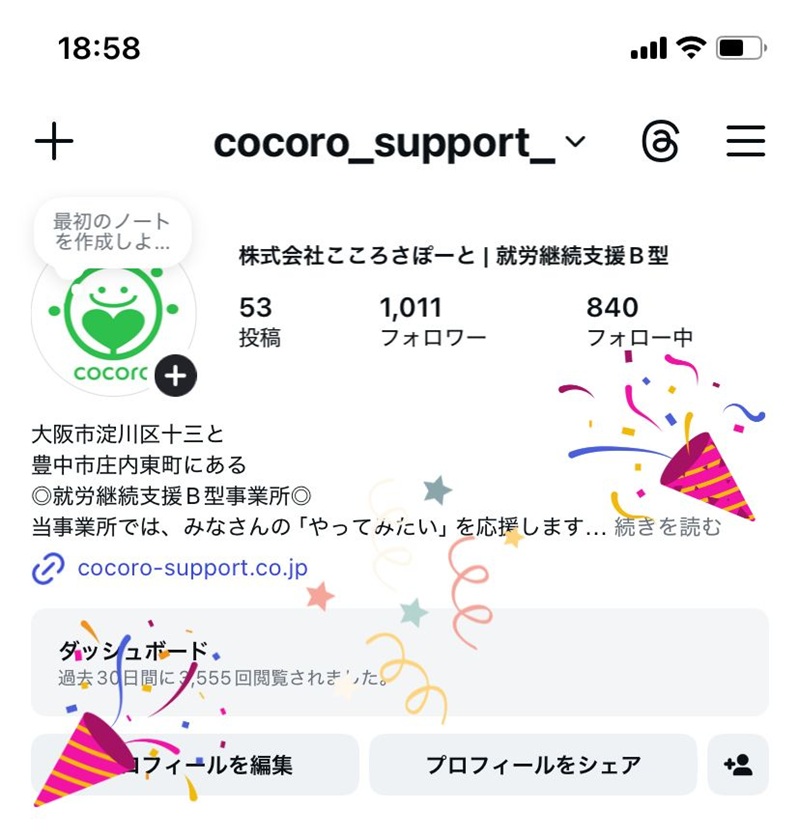Image resolution: width=800 pixels, height=838 pixels.
Task: Open the hamburger menu icon
Action: [744, 142]
